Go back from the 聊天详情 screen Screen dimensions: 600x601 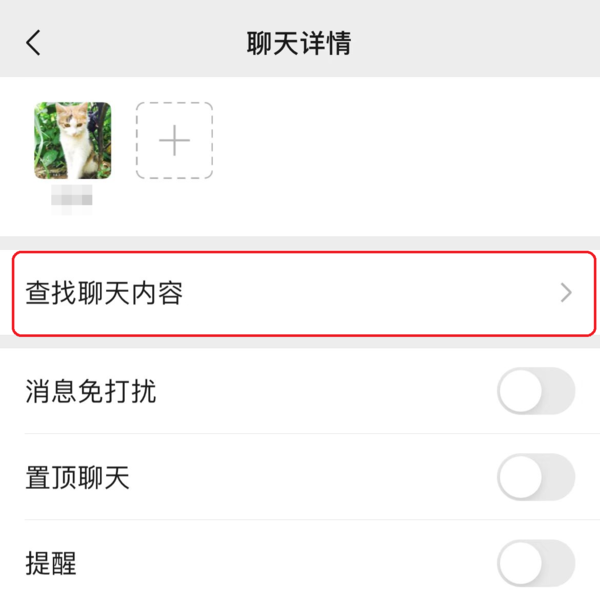pos(34,43)
